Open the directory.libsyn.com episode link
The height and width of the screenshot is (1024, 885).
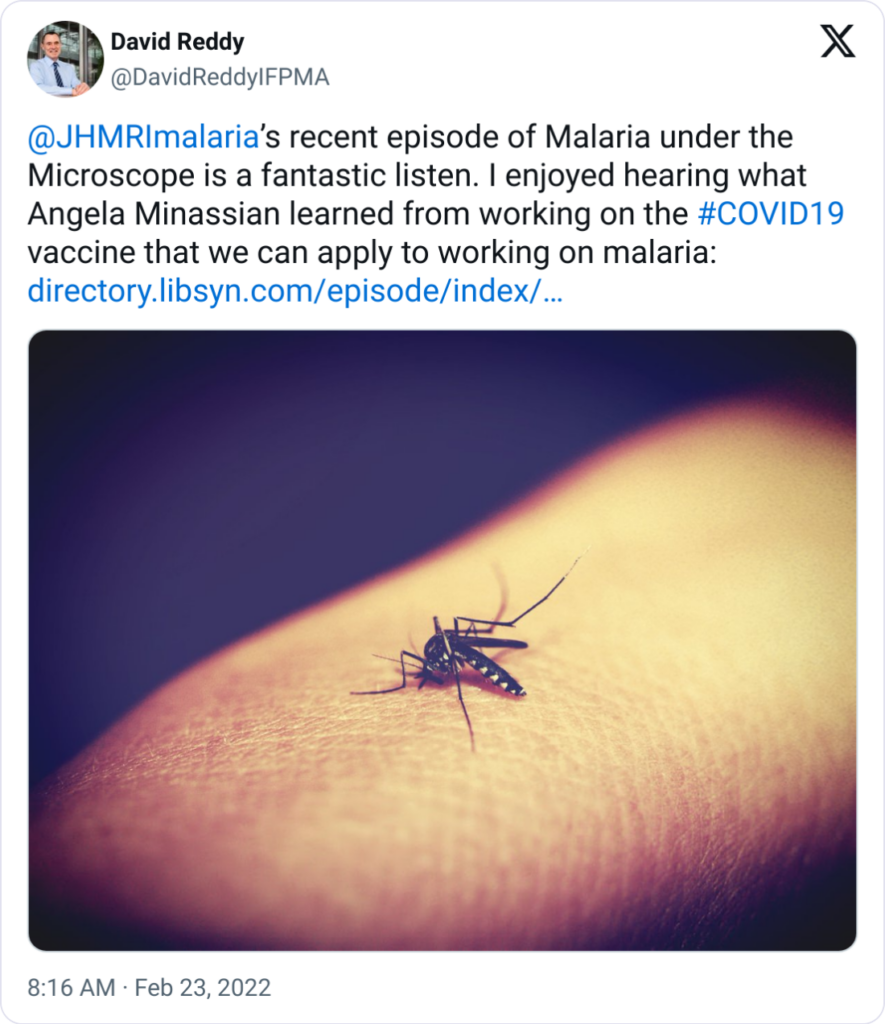coord(294,291)
